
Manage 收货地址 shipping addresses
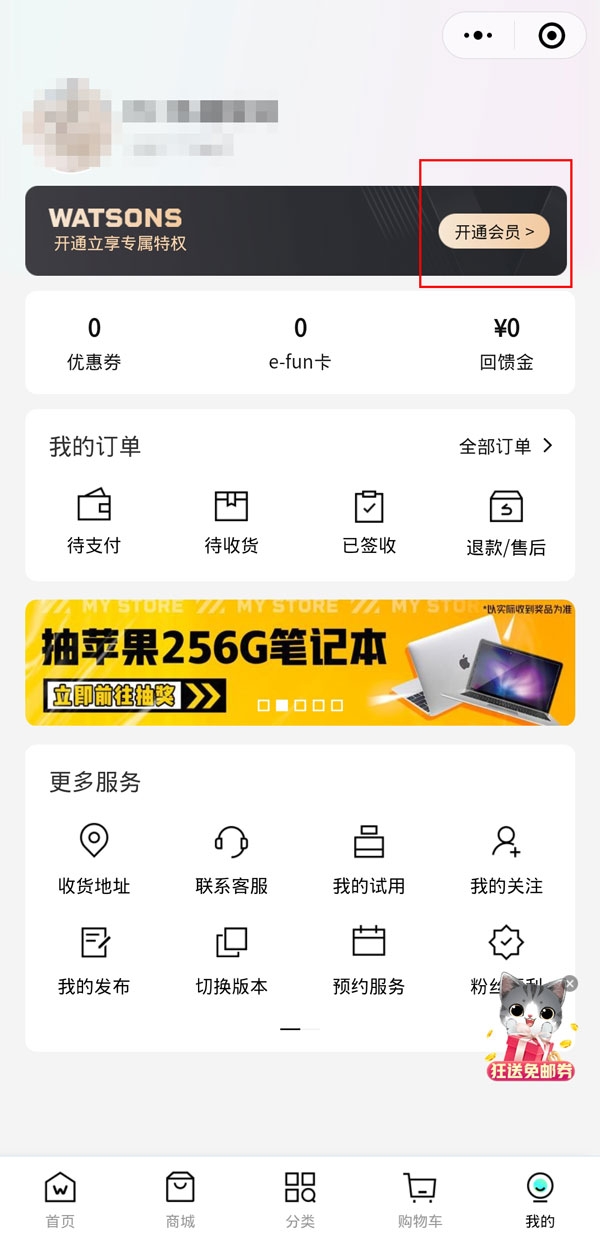pyautogui.click(x=94, y=859)
